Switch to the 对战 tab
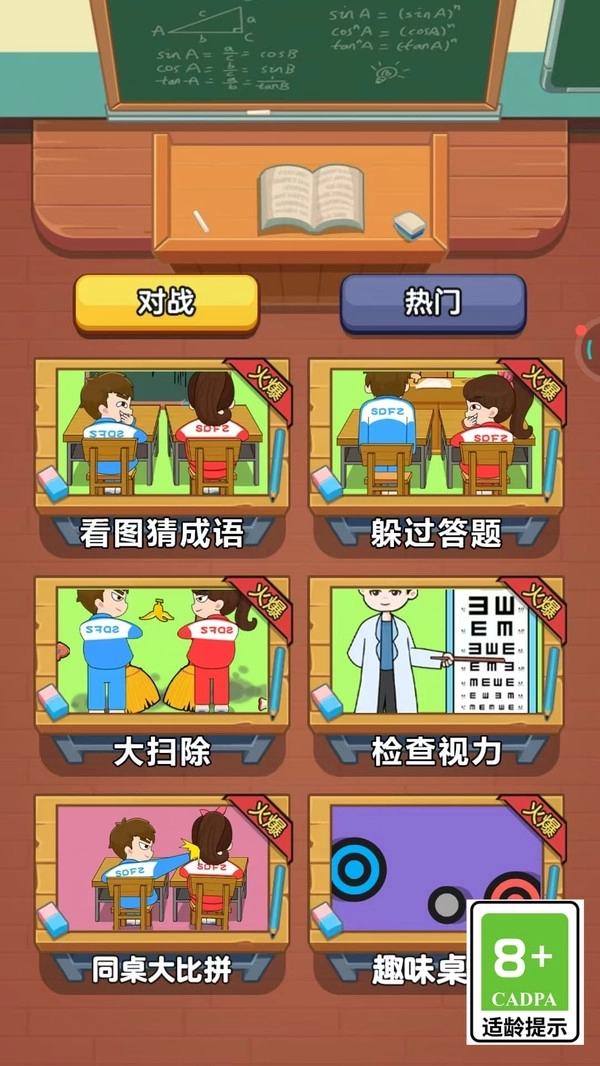 tap(166, 302)
